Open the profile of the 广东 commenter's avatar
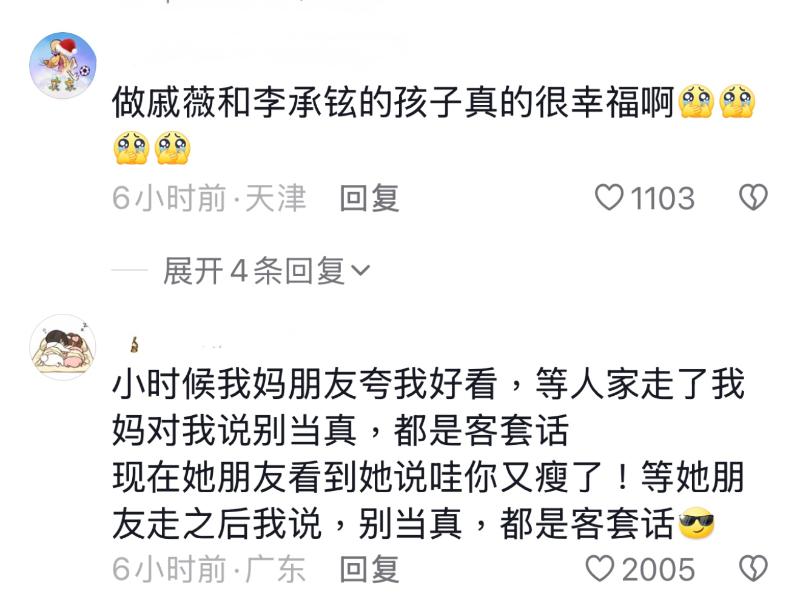Image resolution: width=800 pixels, height=614 pixels. tap(63, 348)
